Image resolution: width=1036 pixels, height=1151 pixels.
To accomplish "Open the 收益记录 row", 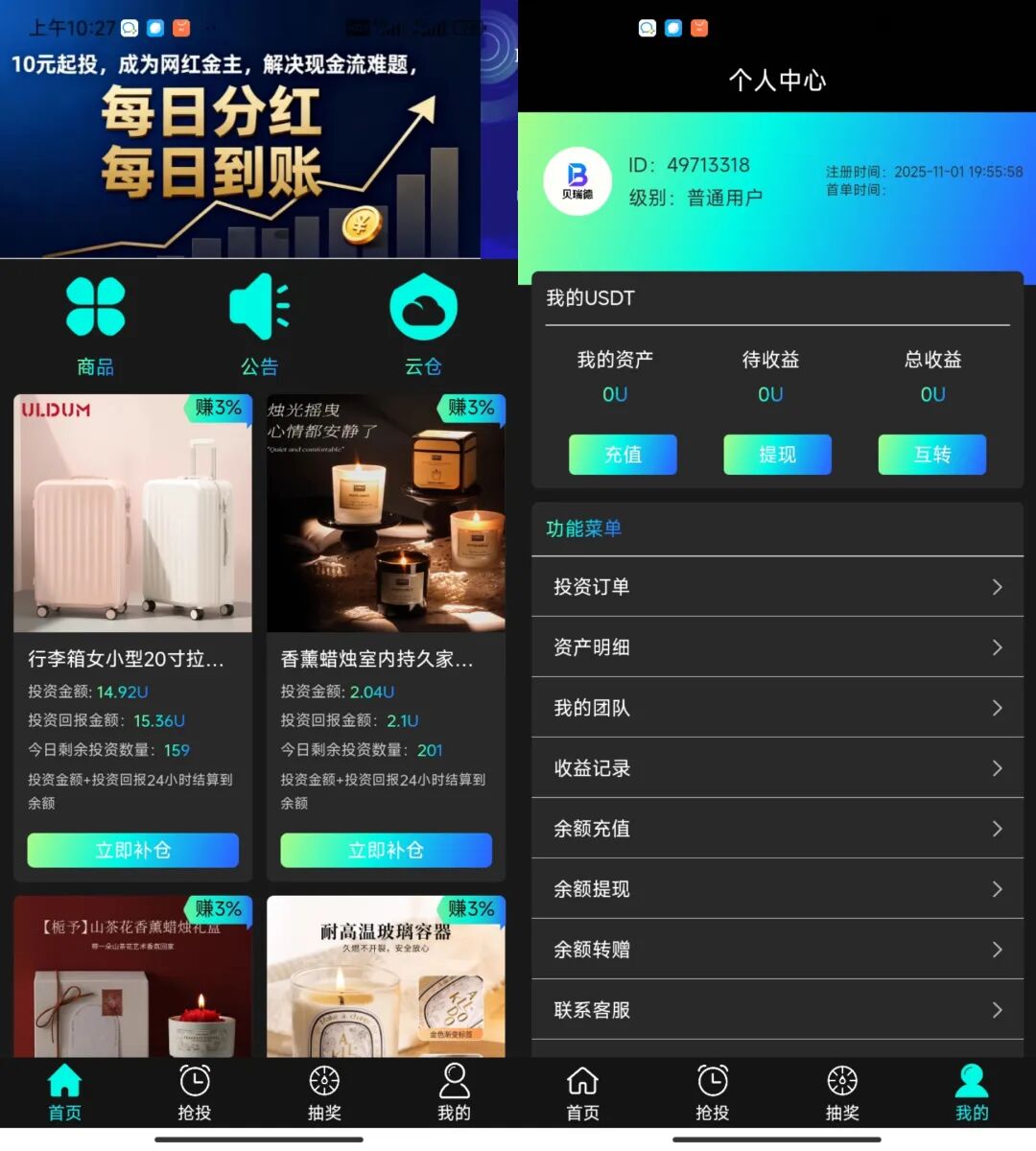I will click(777, 768).
